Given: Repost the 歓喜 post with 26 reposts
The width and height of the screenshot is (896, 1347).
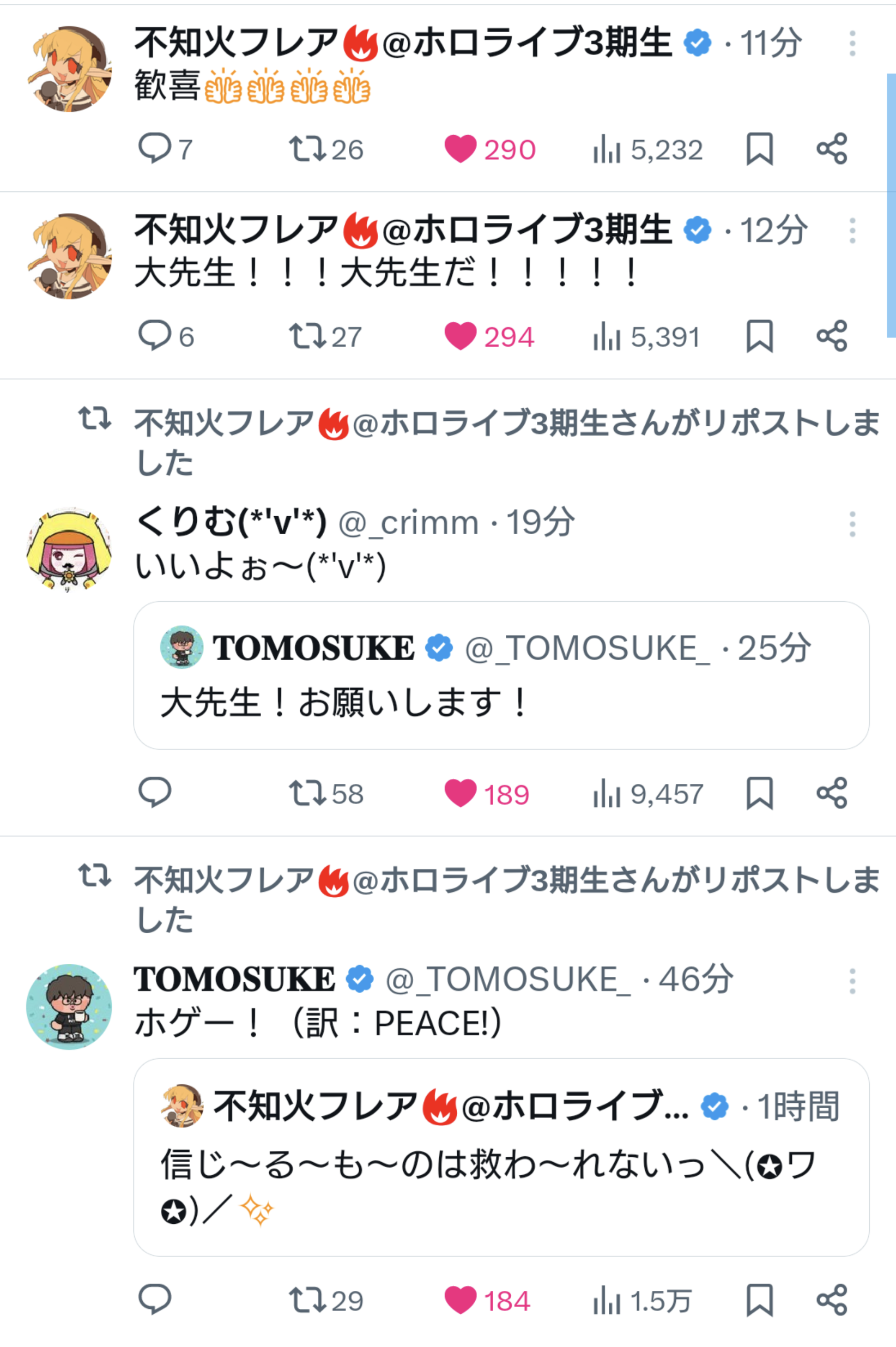Looking at the screenshot, I should [307, 149].
